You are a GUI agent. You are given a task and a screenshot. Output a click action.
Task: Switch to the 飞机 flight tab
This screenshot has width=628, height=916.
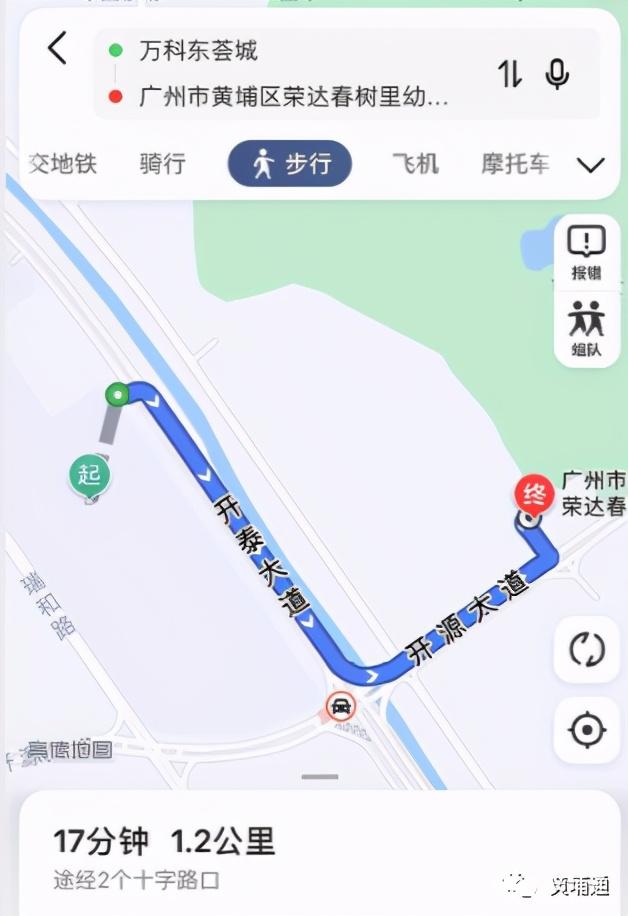coord(415,164)
